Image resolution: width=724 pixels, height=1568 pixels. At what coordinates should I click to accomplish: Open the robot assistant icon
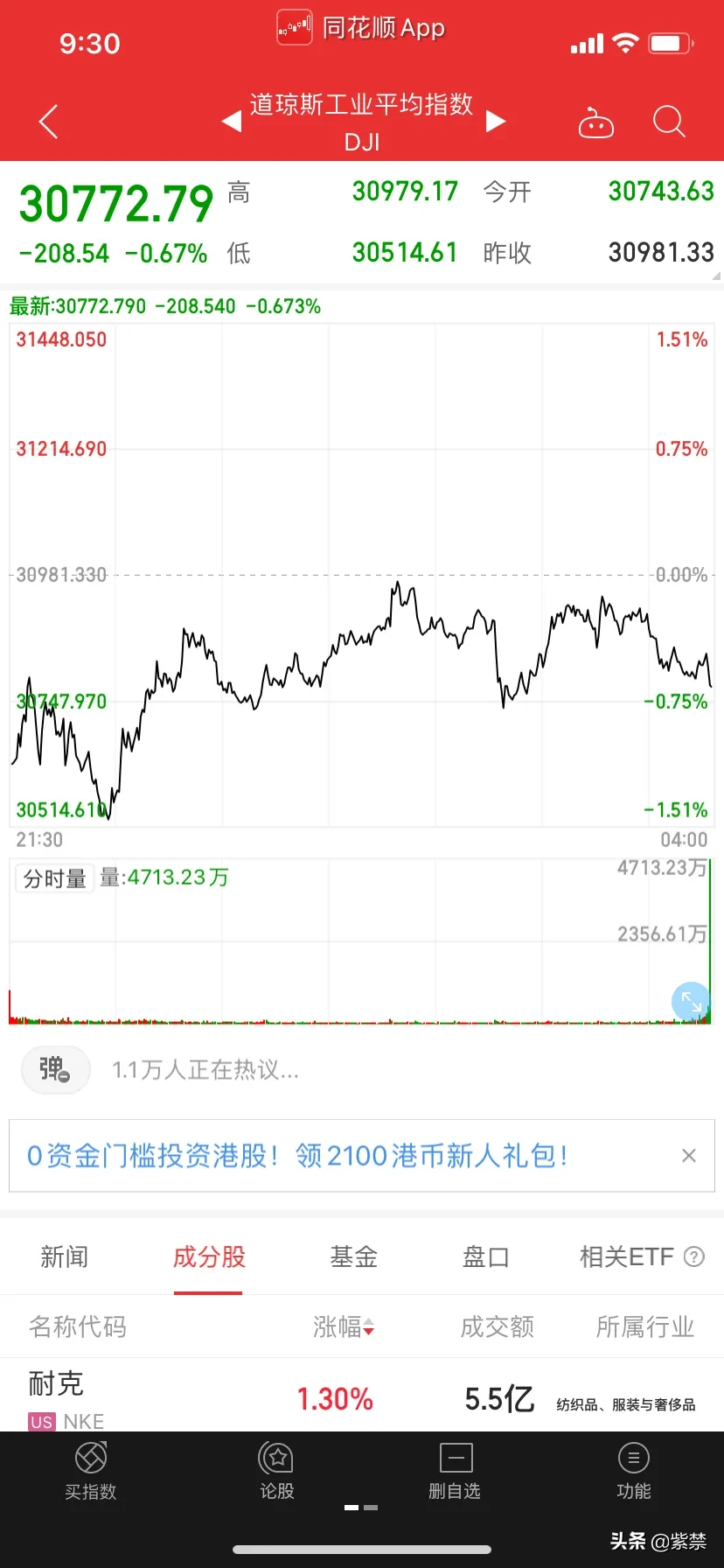(596, 123)
